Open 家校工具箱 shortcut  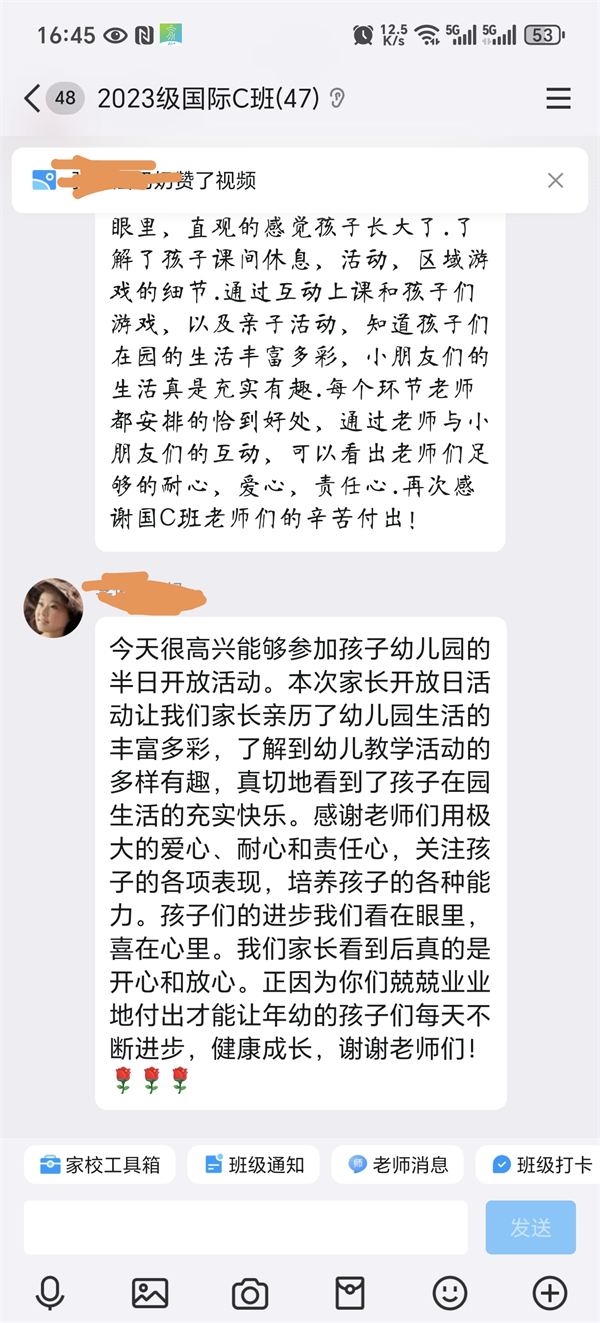[x=100, y=1165]
